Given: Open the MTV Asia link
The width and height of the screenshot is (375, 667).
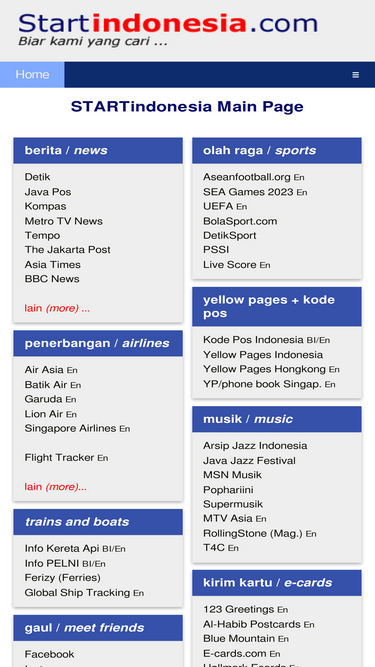Looking at the screenshot, I should pos(228,519).
